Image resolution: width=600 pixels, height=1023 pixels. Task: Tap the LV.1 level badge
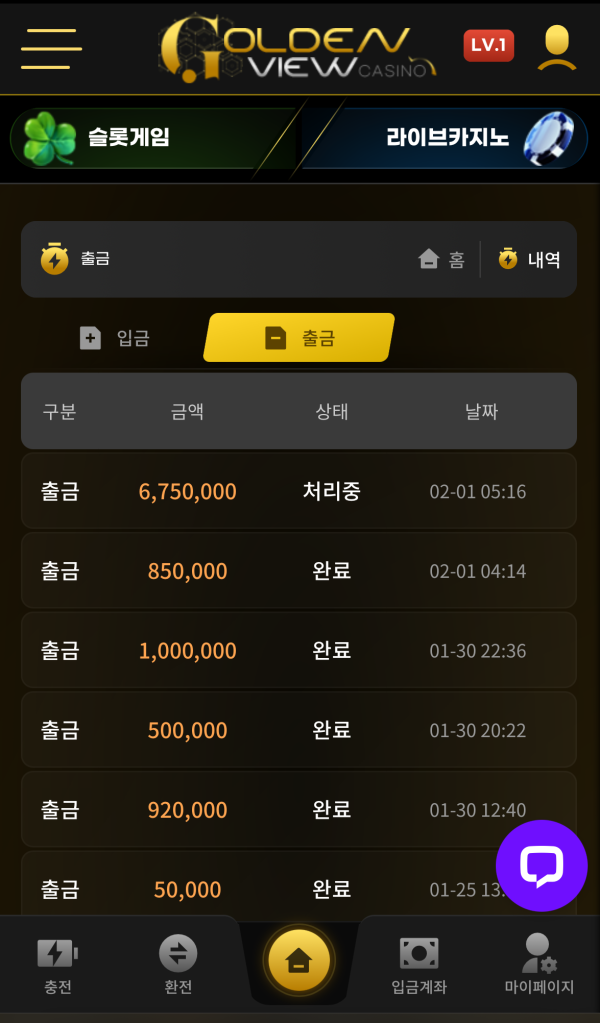[488, 46]
